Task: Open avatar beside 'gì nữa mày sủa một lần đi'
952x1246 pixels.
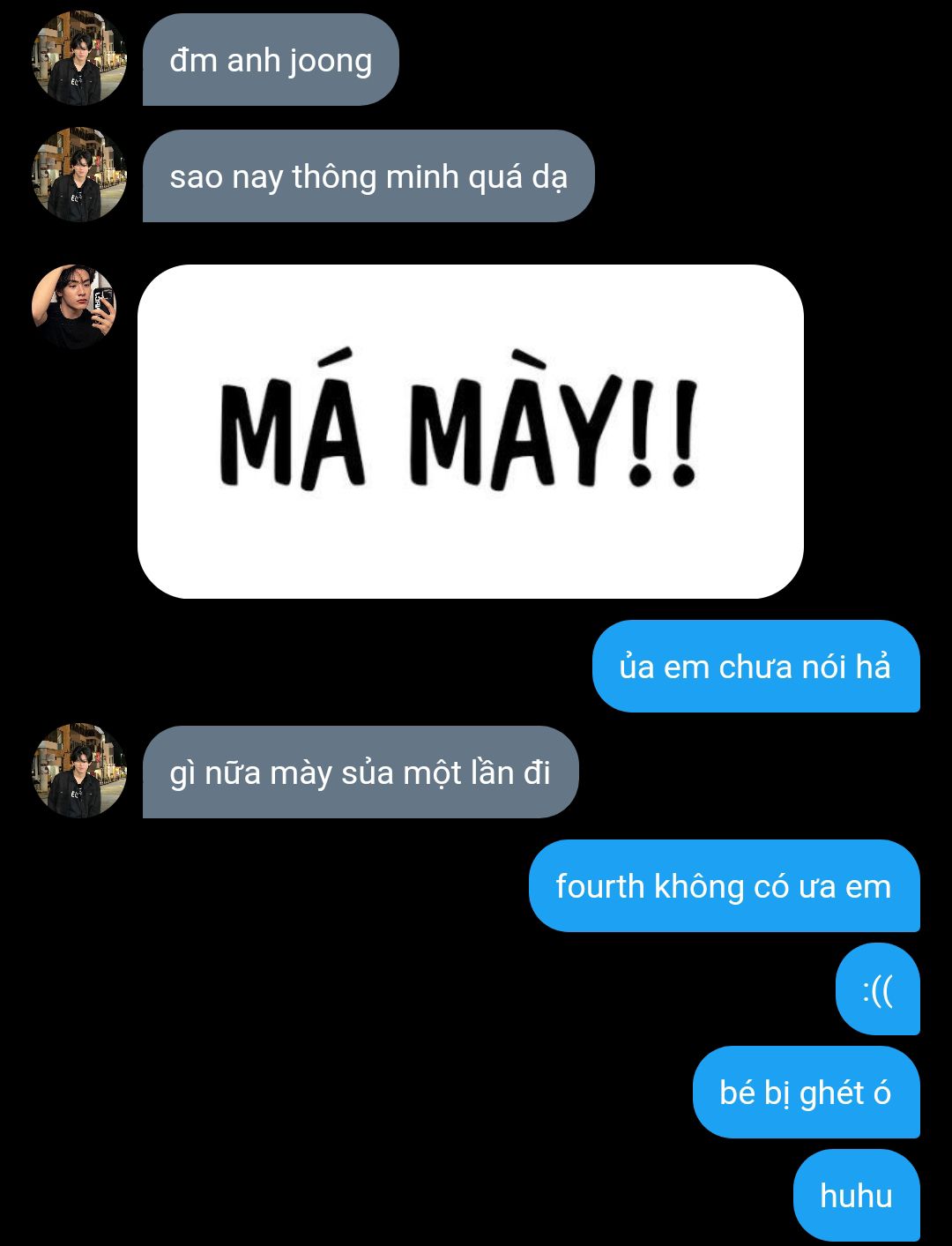Action: 79,771
